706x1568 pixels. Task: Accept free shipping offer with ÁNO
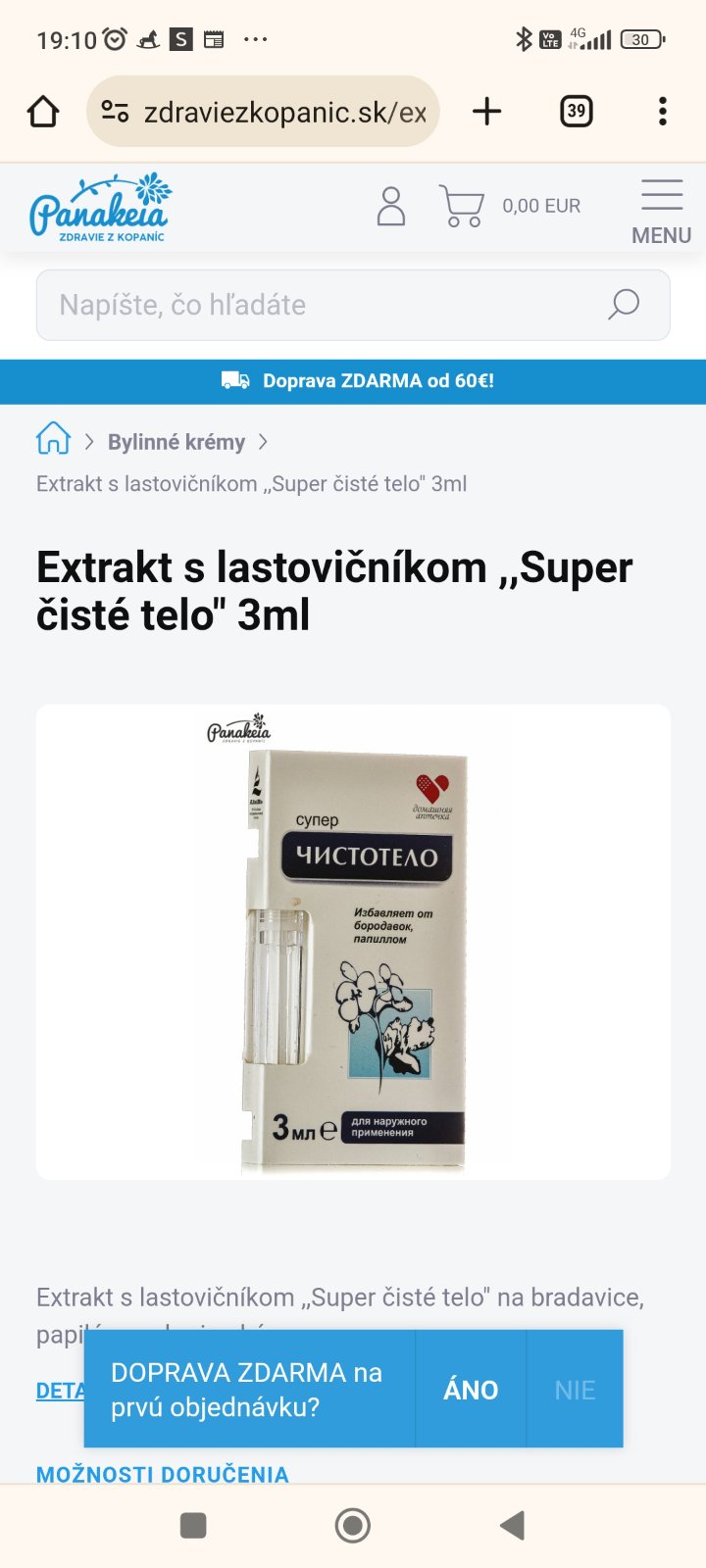[471, 1390]
